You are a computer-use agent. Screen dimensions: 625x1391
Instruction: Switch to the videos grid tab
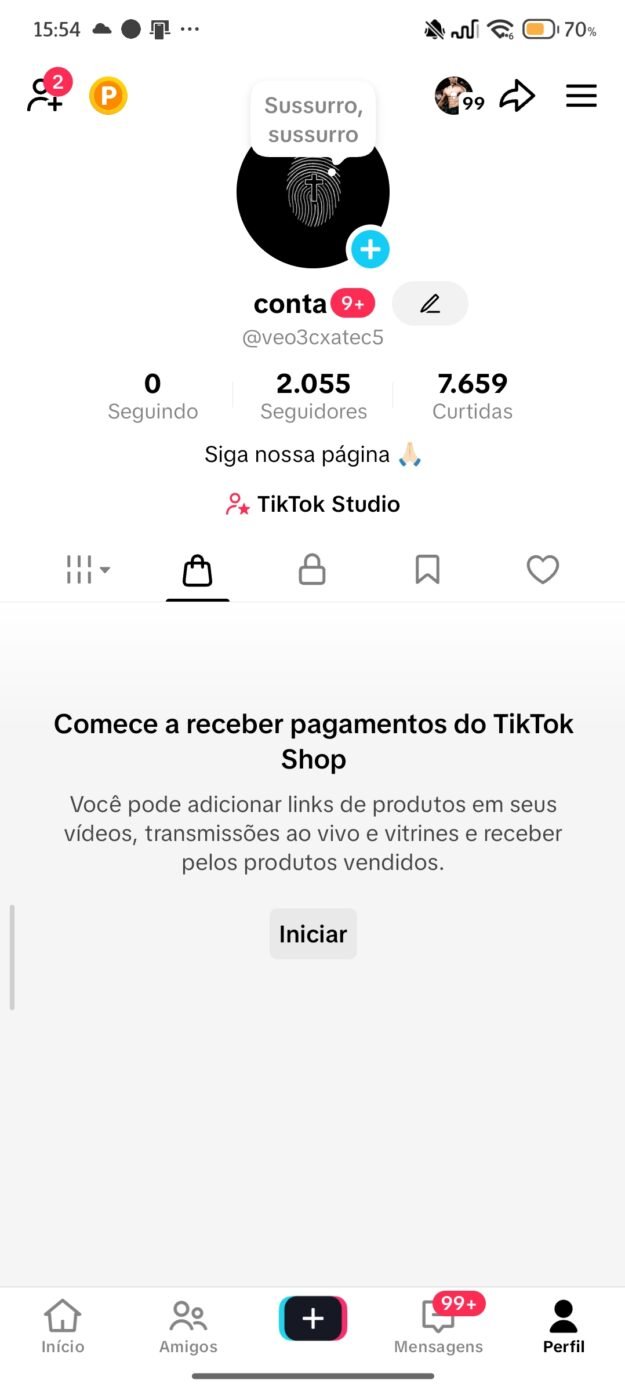coord(87,570)
